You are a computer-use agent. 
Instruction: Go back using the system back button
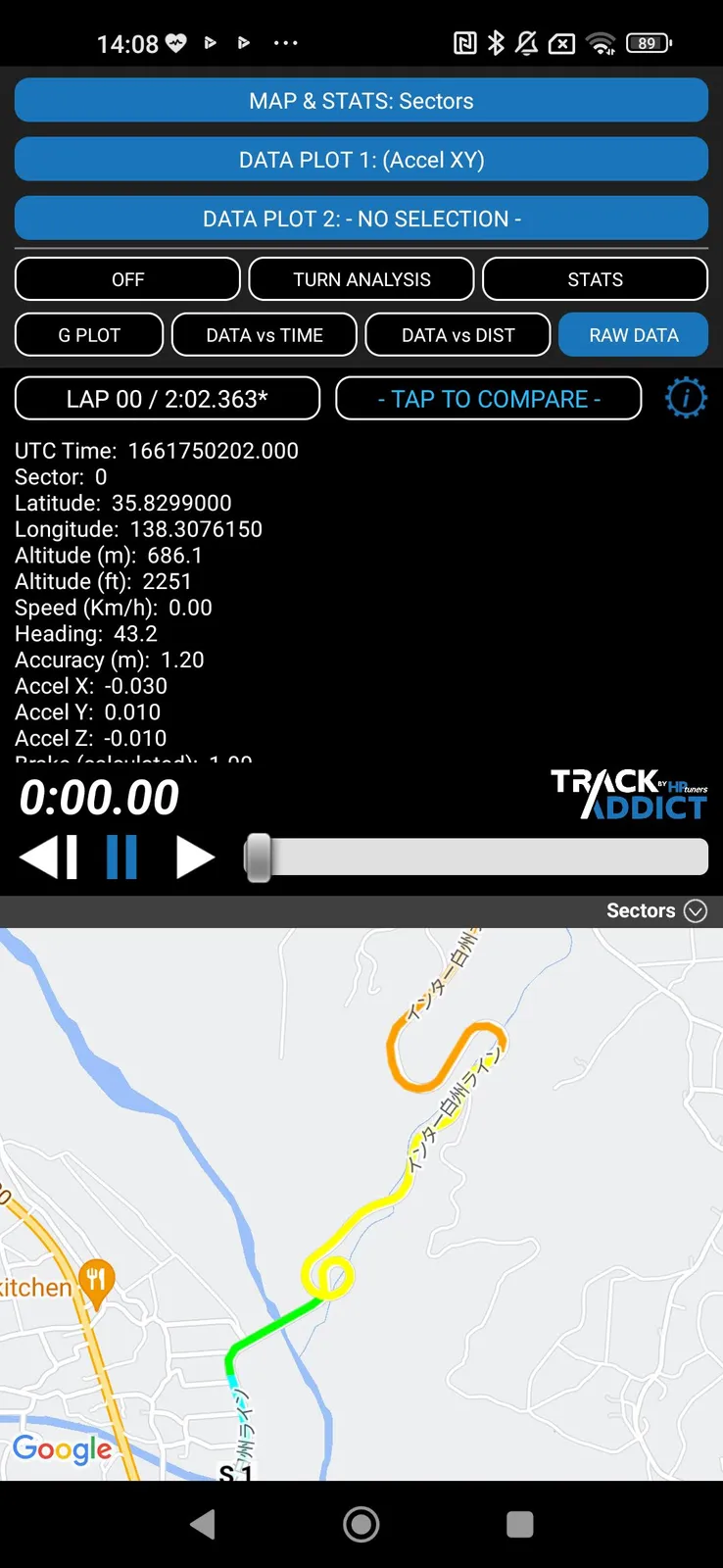(x=203, y=1524)
